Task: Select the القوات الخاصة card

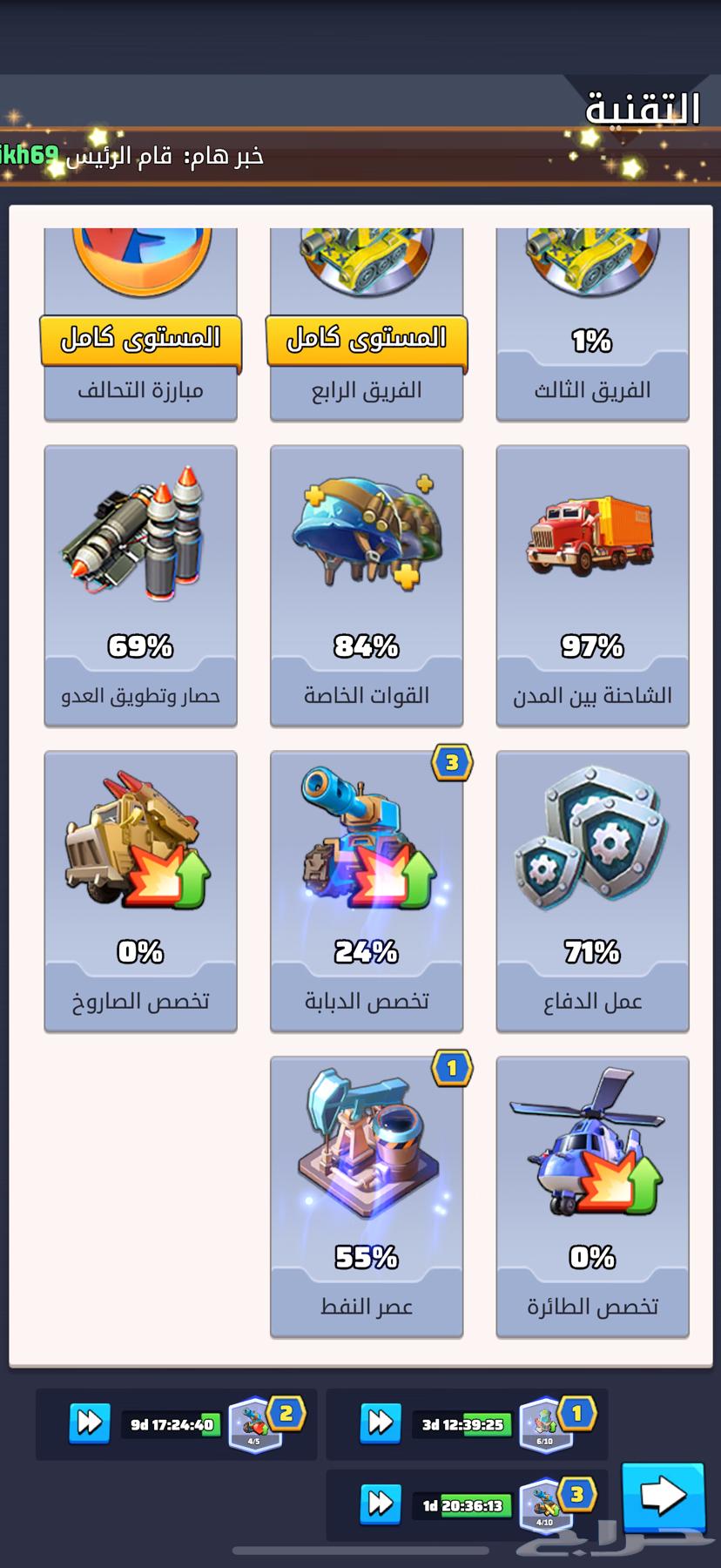Action: click(x=367, y=585)
